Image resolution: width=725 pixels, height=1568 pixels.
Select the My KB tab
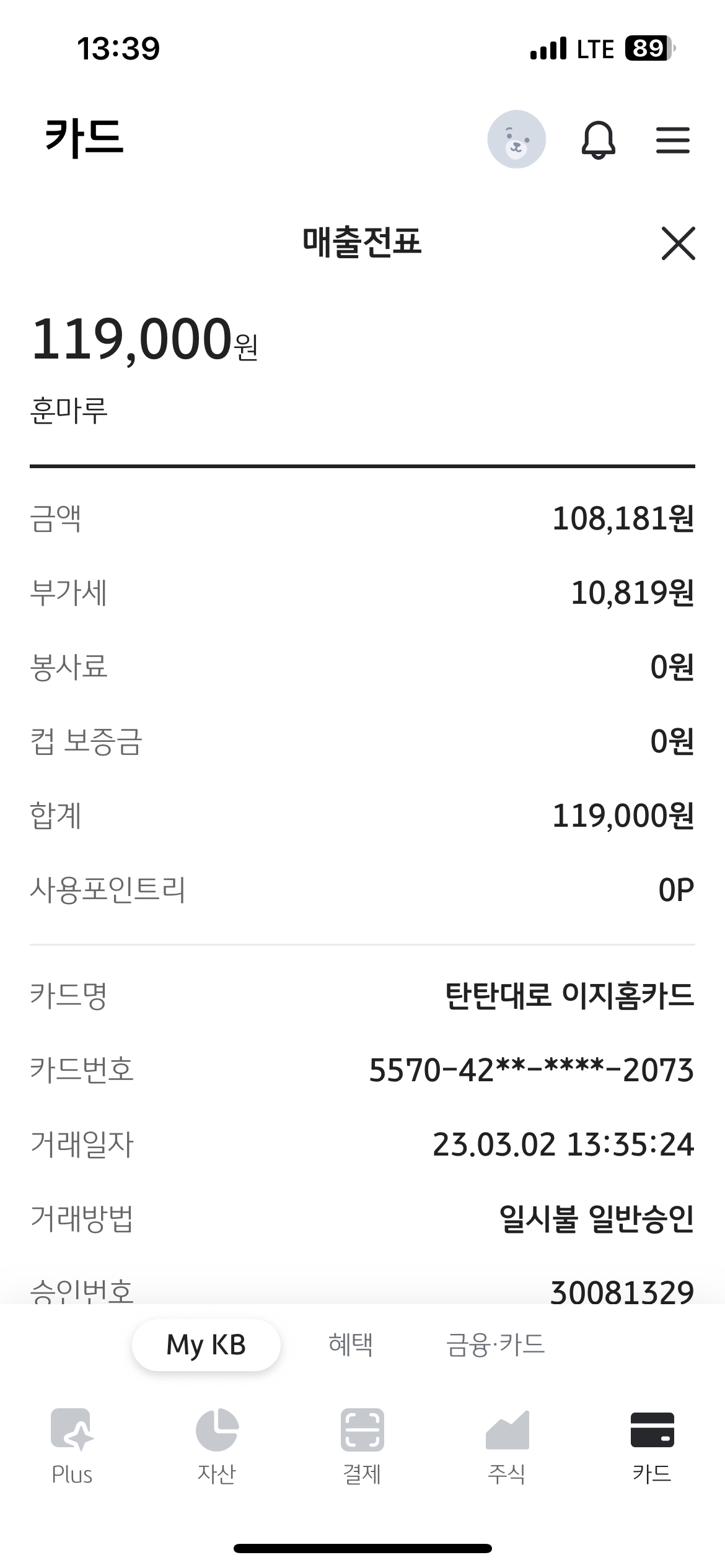click(206, 1345)
